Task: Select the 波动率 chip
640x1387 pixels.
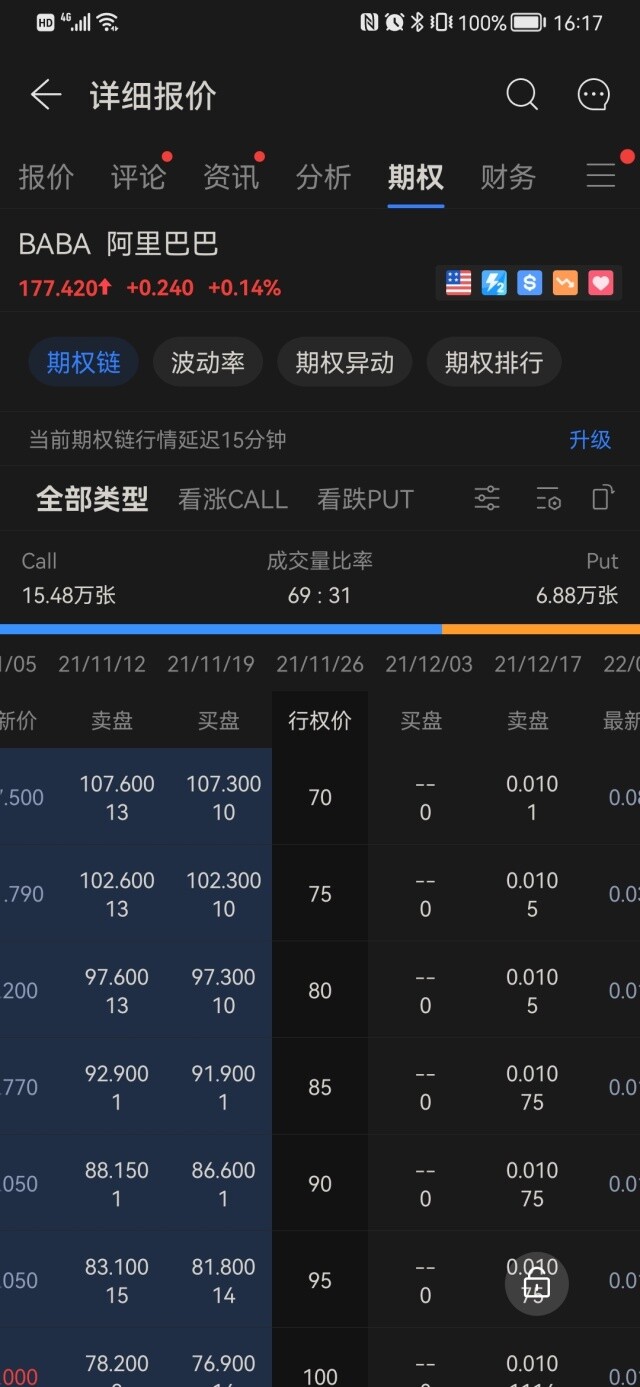Action: (207, 362)
